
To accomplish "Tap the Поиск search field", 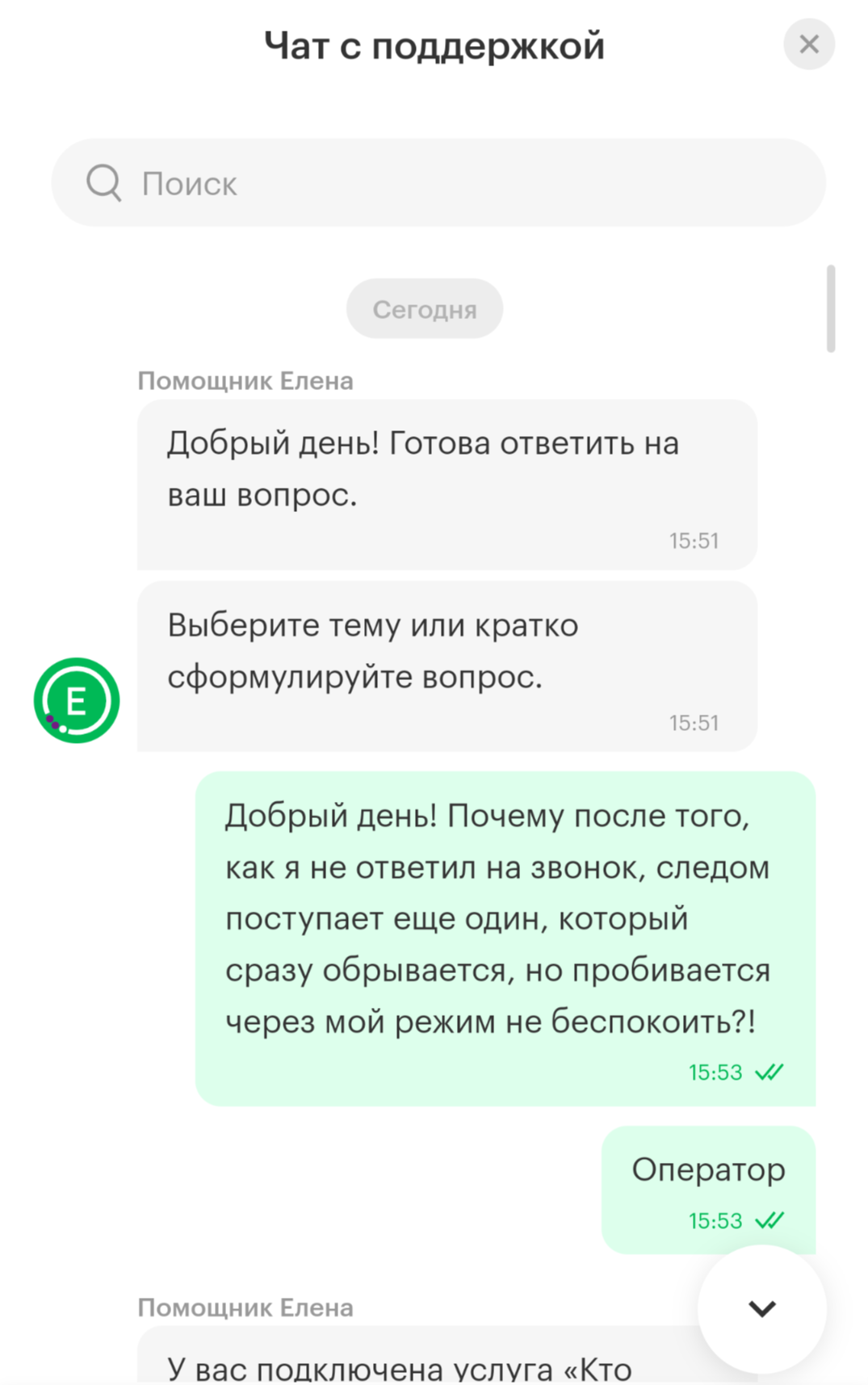I will coord(438,183).
